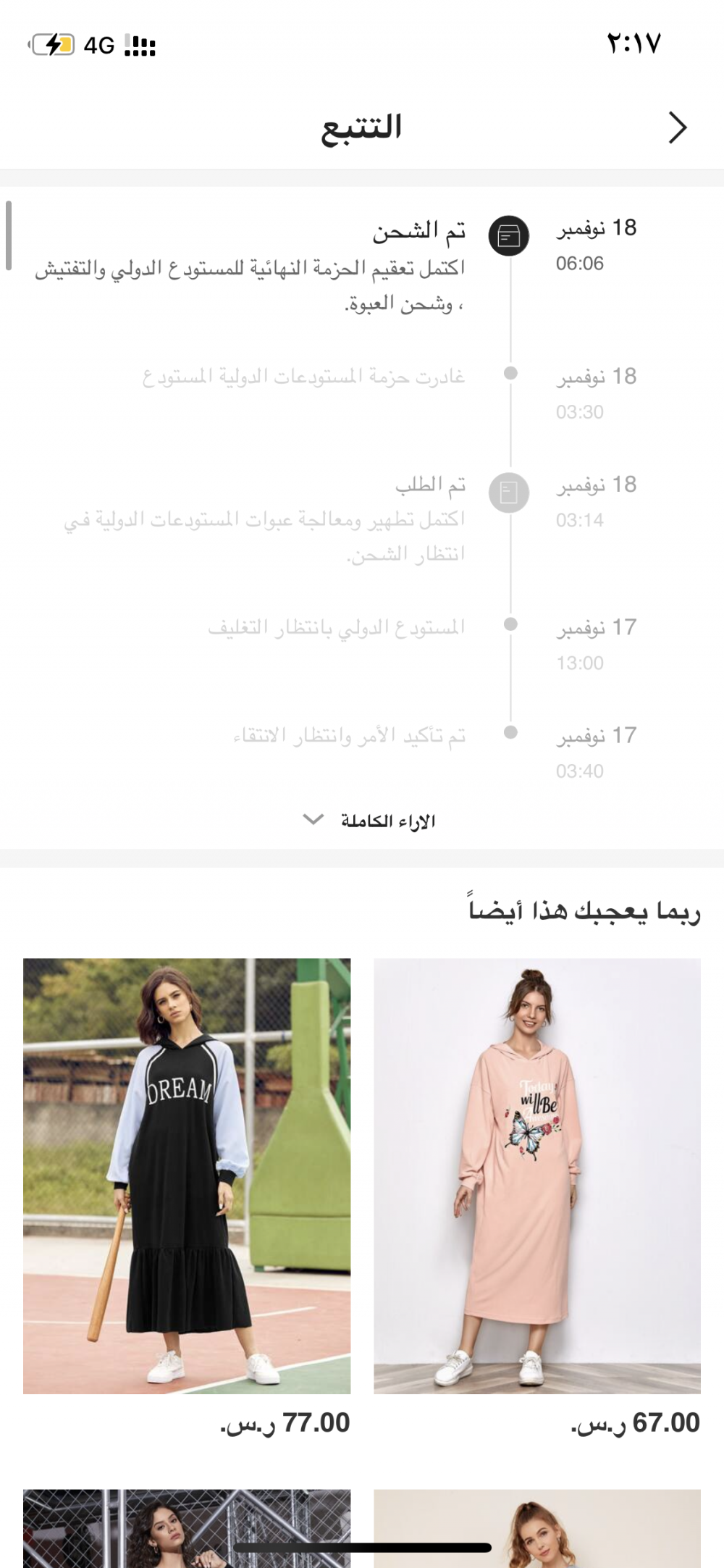This screenshot has height=1568, width=724.
Task: Open the black DREAM hoodie dress for 77.00
Action: pyautogui.click(x=187, y=1176)
